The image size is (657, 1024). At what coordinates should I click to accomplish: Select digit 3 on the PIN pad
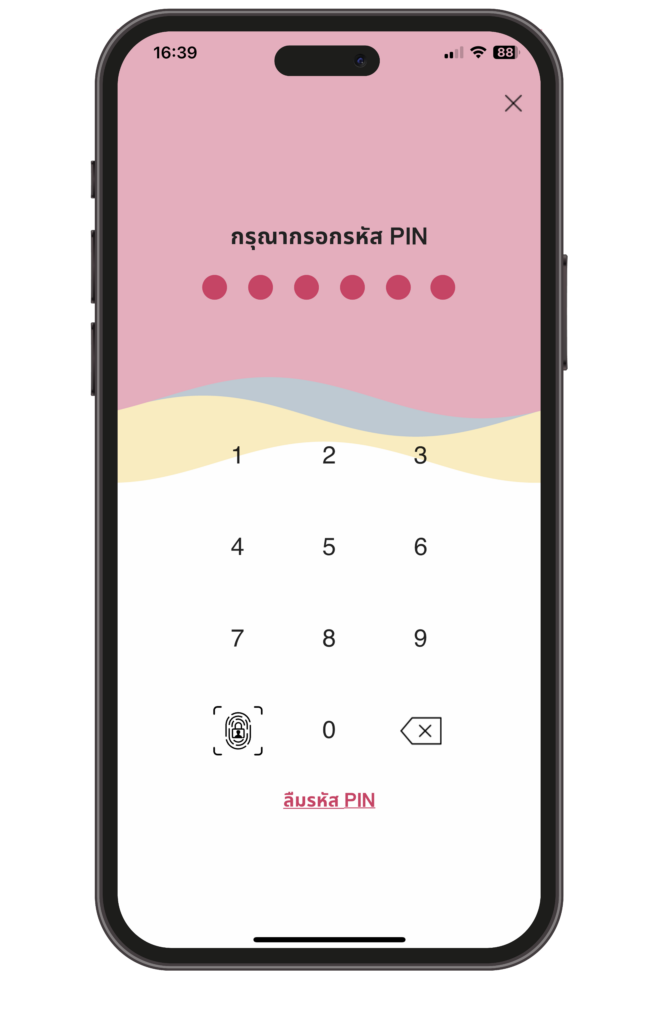tap(420, 456)
